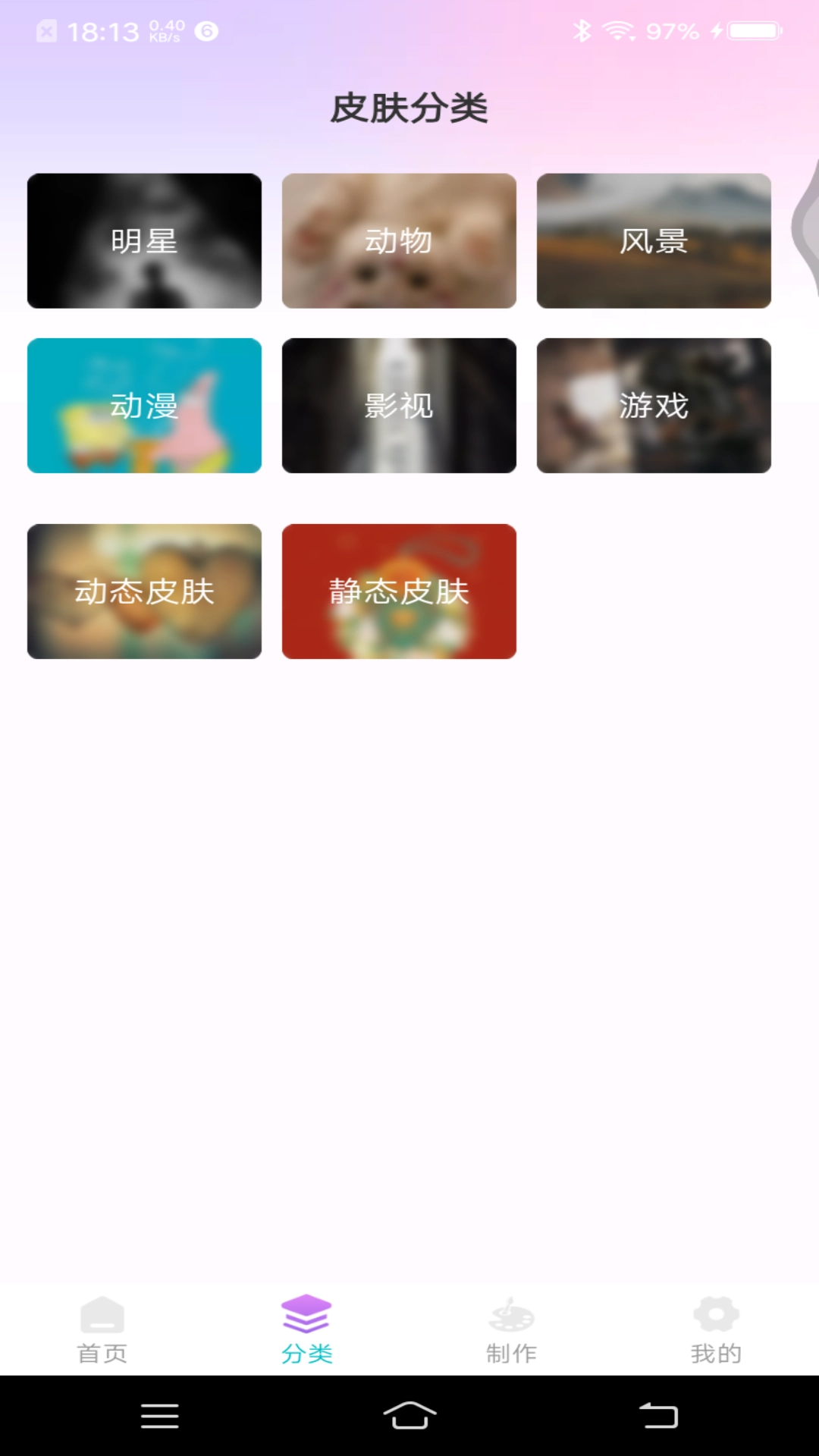Open the 动物 animal skins category
This screenshot has width=819, height=1456.
(x=399, y=241)
